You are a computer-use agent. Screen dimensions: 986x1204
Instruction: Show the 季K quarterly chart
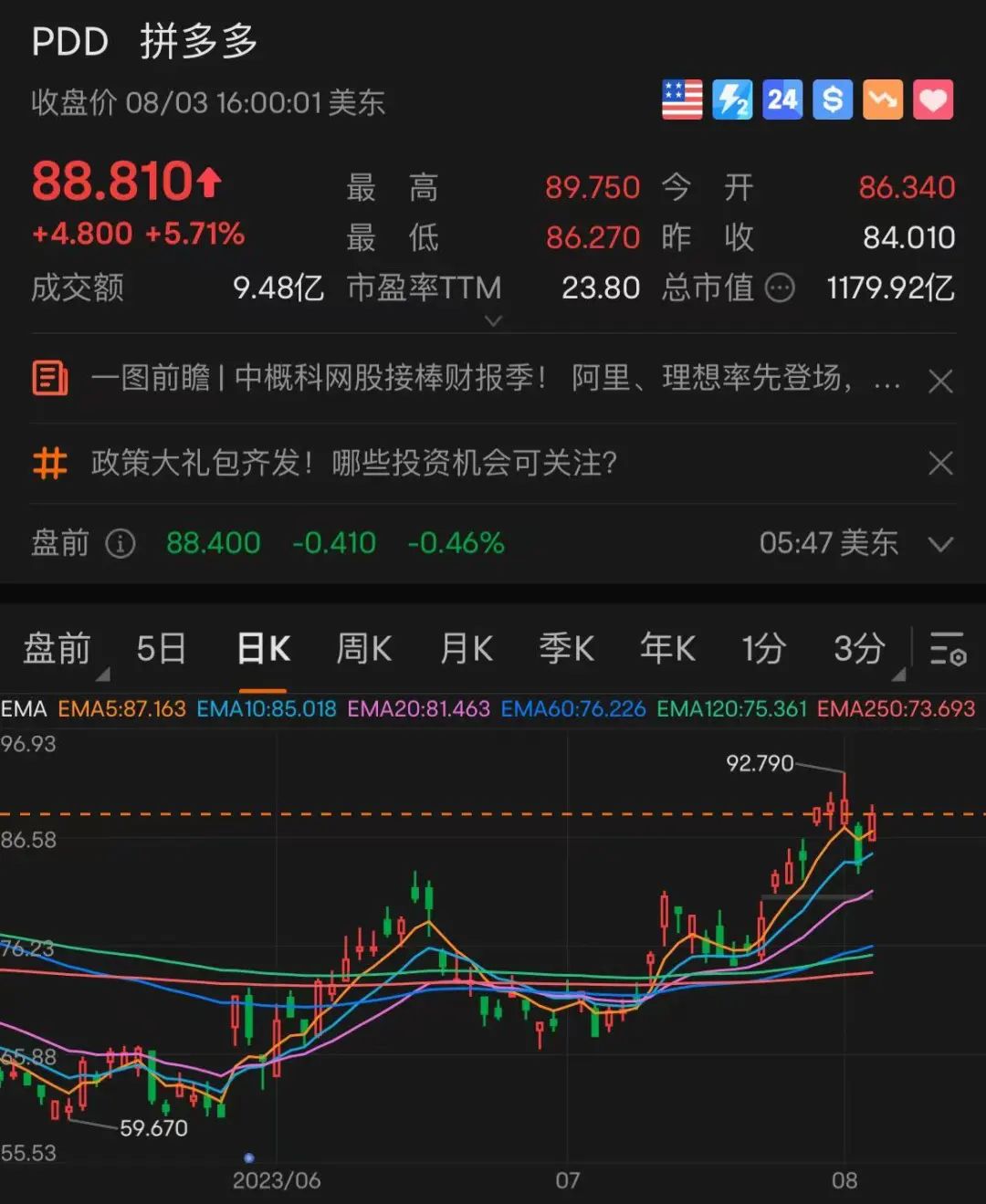tap(566, 649)
